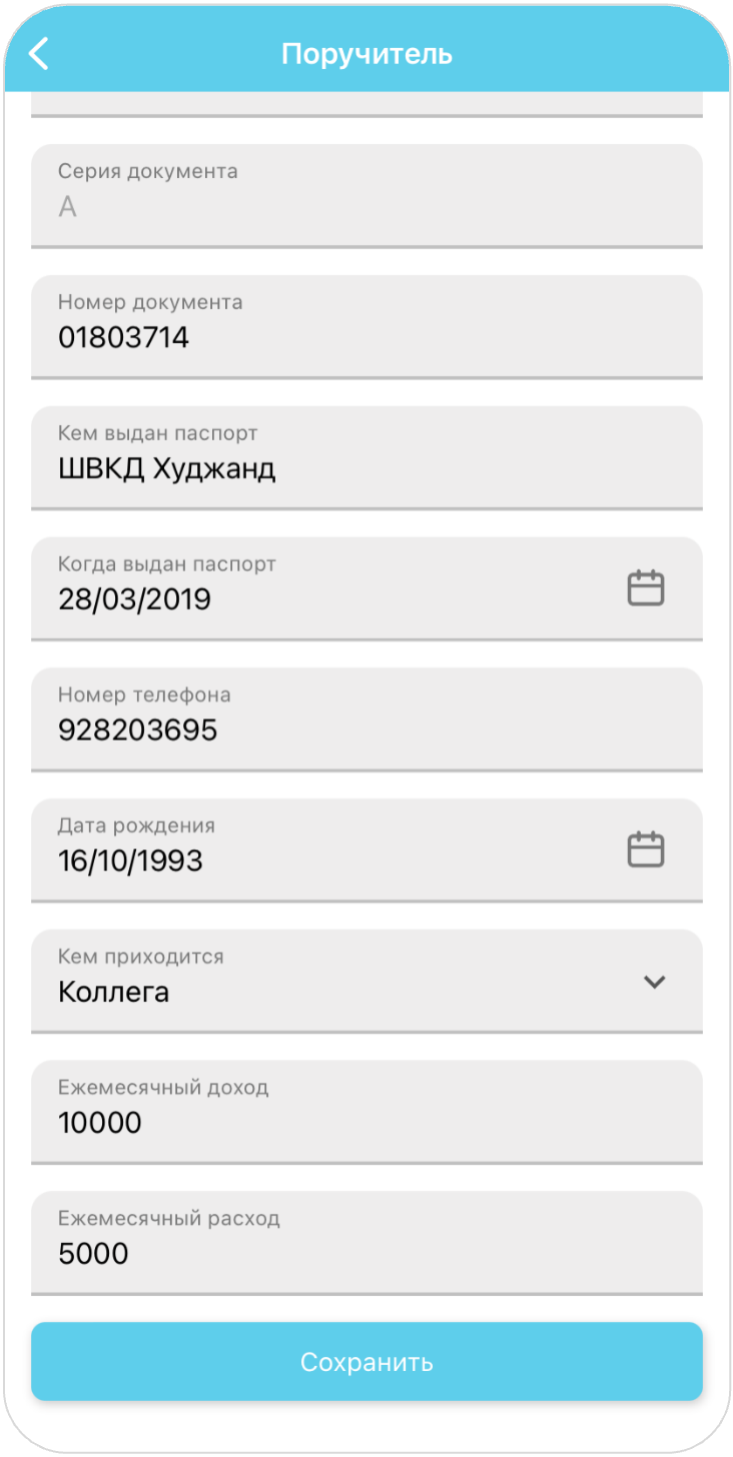The image size is (733, 1457).
Task: Select the Ежемесячный расход field
Action: click(x=366, y=1242)
